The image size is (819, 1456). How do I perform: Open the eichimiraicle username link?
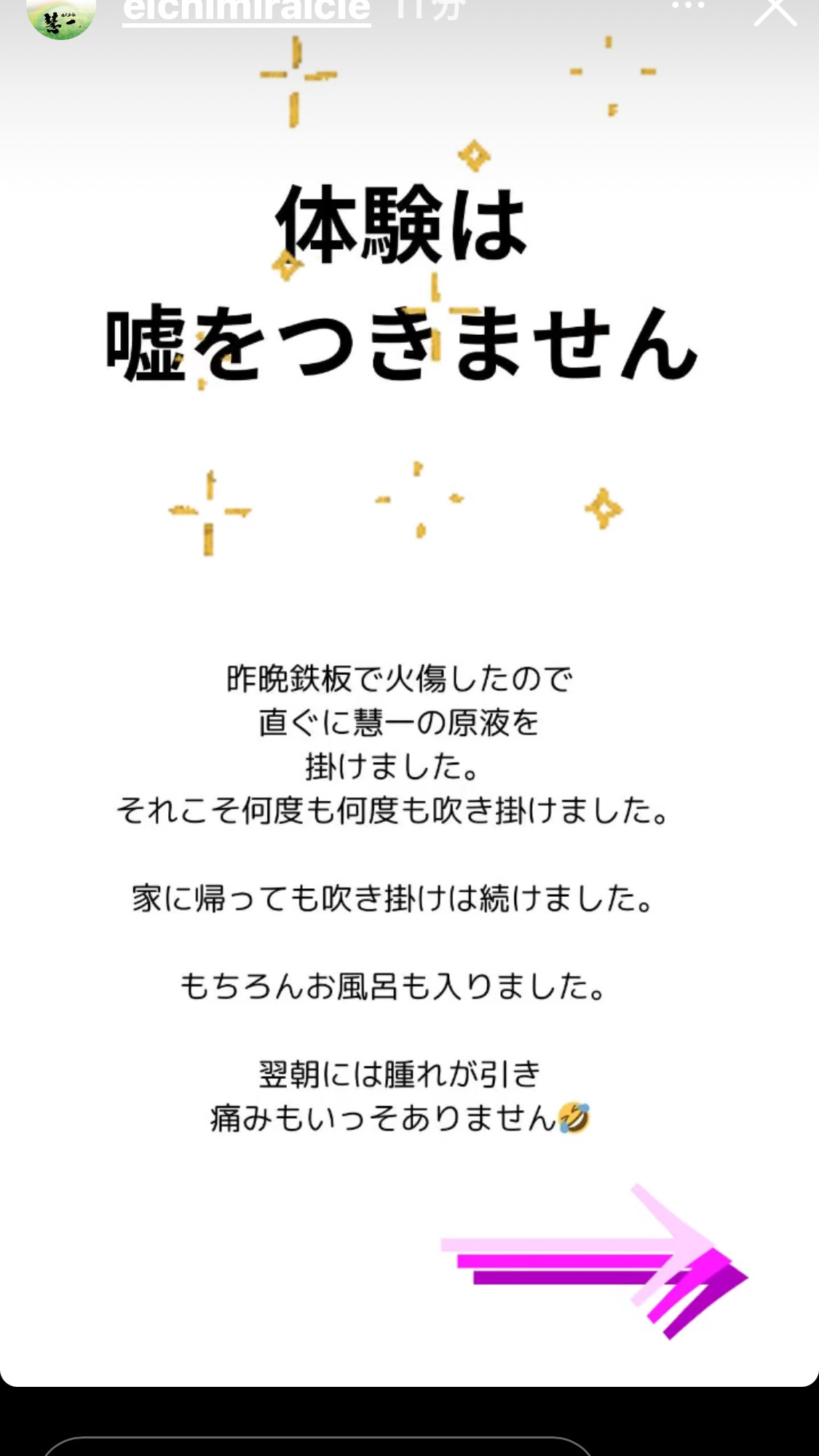247,10
